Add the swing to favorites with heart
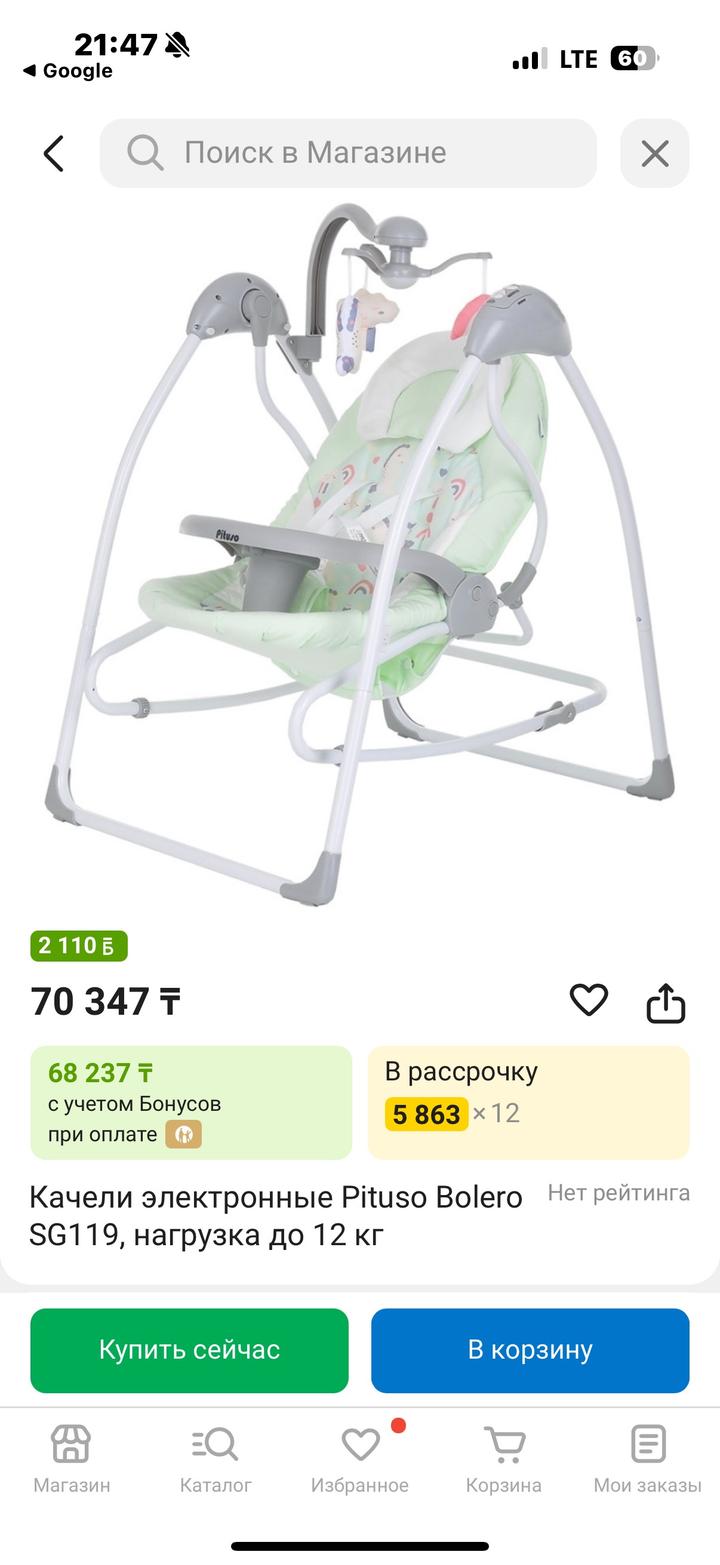 click(x=588, y=1000)
